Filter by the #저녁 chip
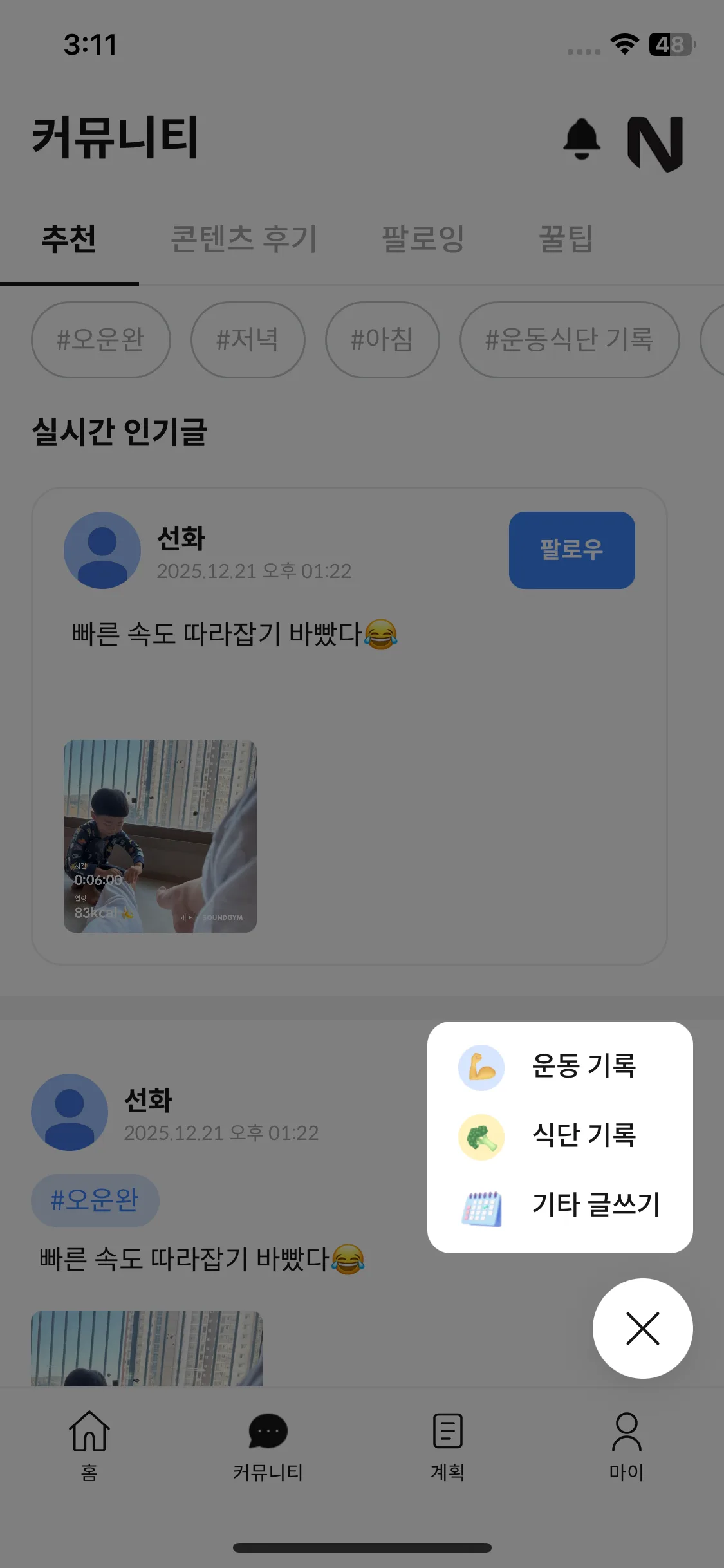 pyautogui.click(x=248, y=340)
